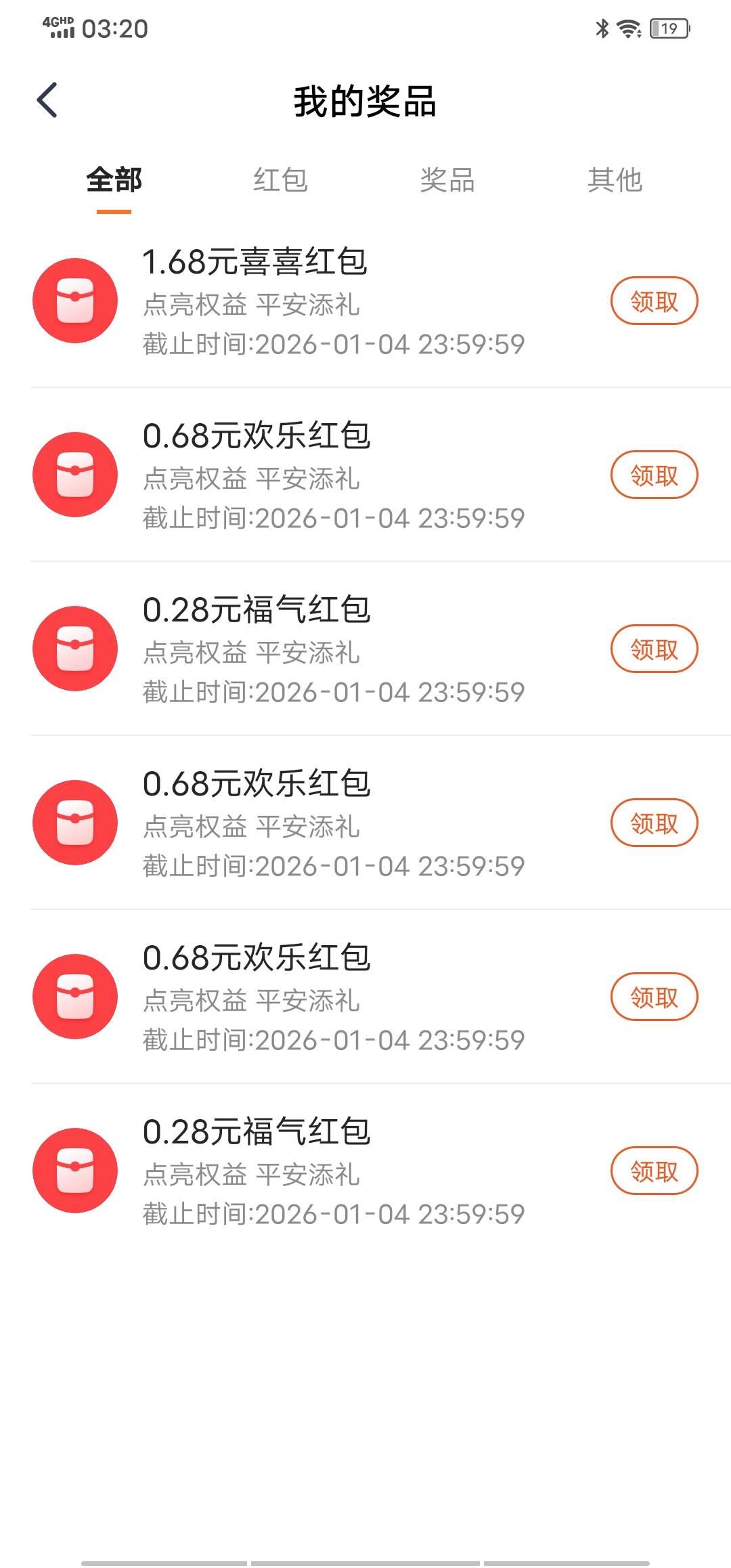Screen dimensions: 731x1568
Task: Select the 全部 tab
Action: click(114, 180)
